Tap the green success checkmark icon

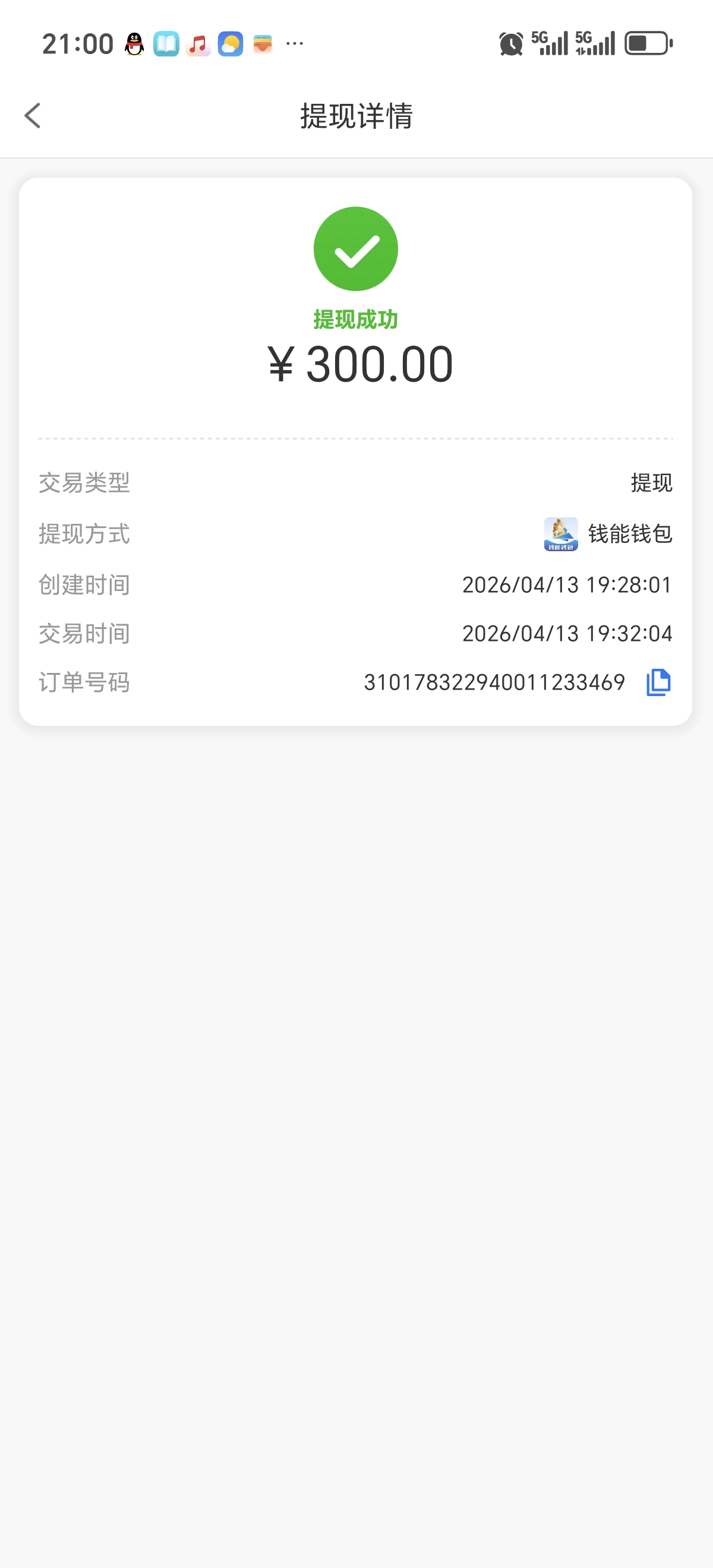(x=355, y=248)
